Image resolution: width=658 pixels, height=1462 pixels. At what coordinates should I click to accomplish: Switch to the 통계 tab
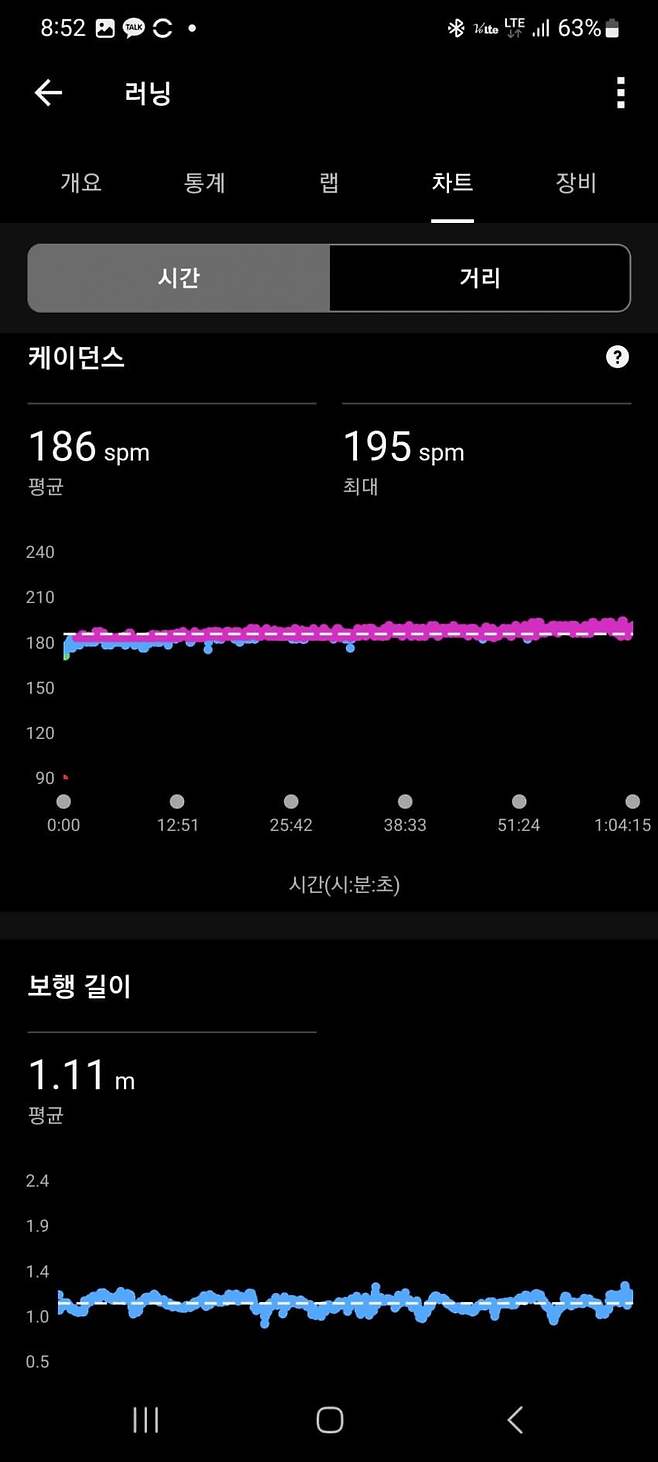[205, 183]
